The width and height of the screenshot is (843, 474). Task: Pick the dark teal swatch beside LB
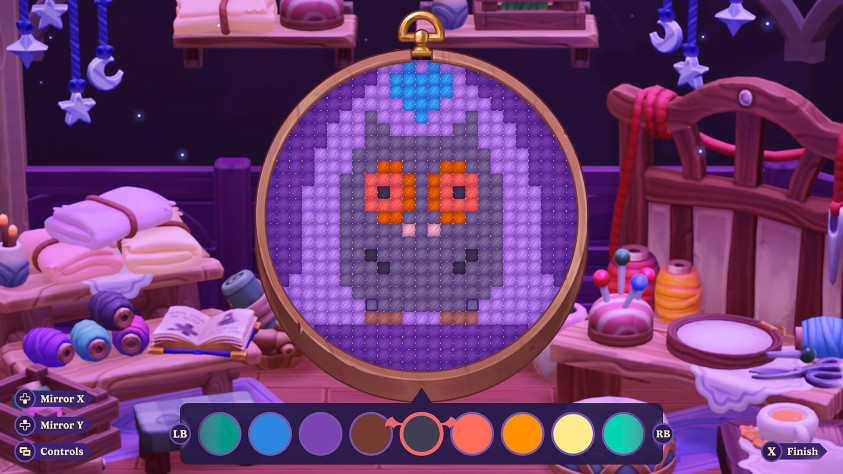219,434
